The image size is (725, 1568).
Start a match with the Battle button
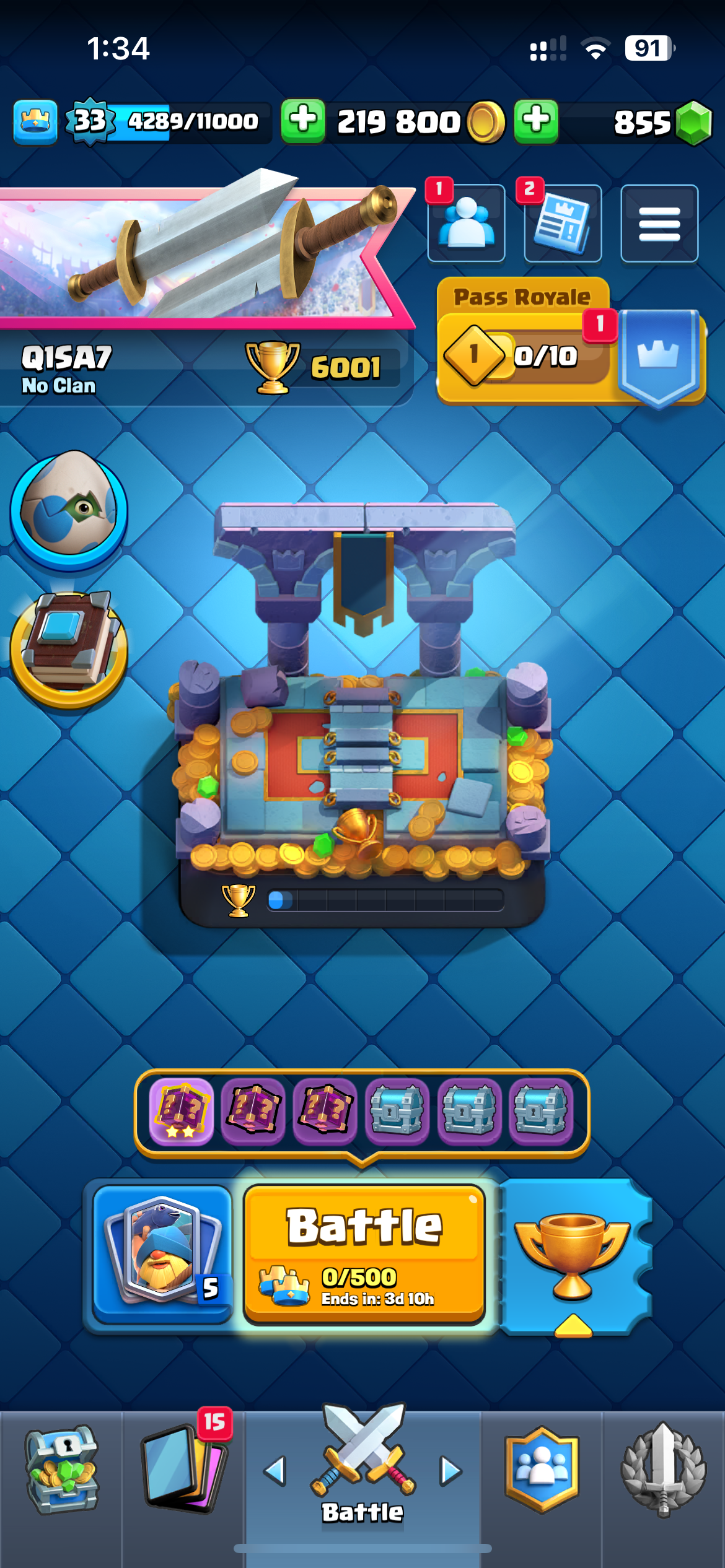coord(364,1253)
